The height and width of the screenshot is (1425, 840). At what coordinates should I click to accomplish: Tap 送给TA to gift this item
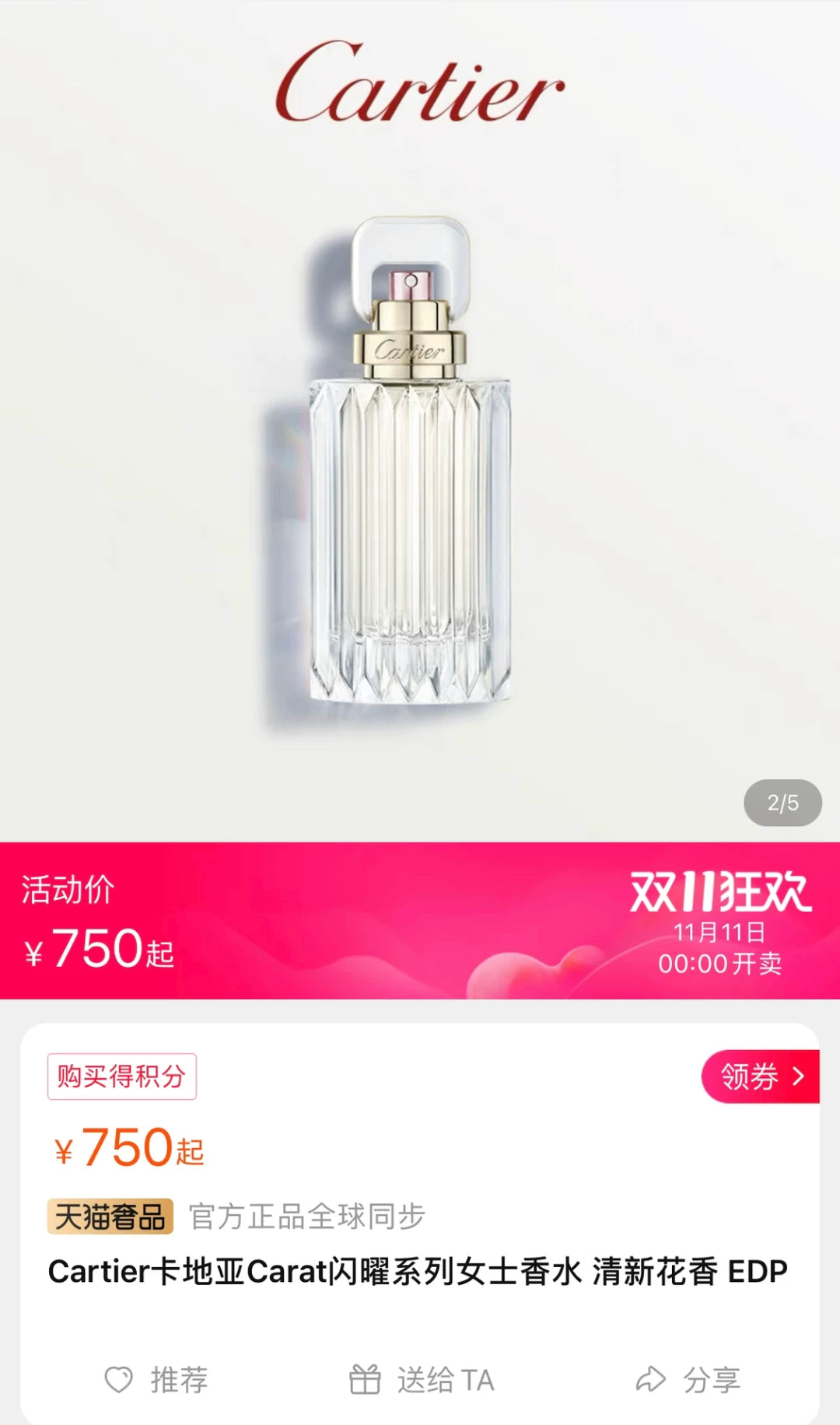tap(422, 1380)
